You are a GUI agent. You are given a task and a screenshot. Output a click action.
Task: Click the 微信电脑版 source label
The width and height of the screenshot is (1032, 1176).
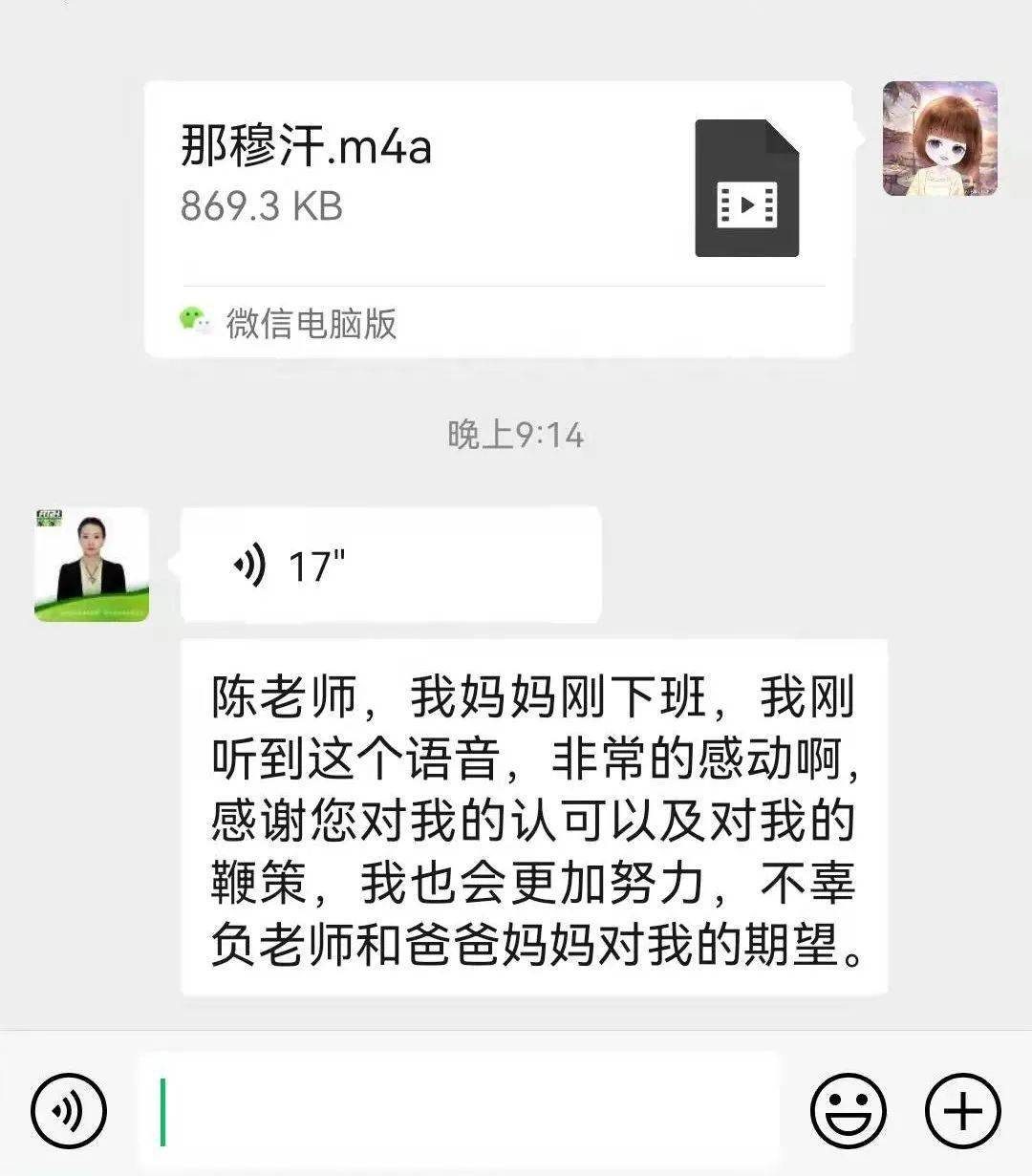coord(312,325)
